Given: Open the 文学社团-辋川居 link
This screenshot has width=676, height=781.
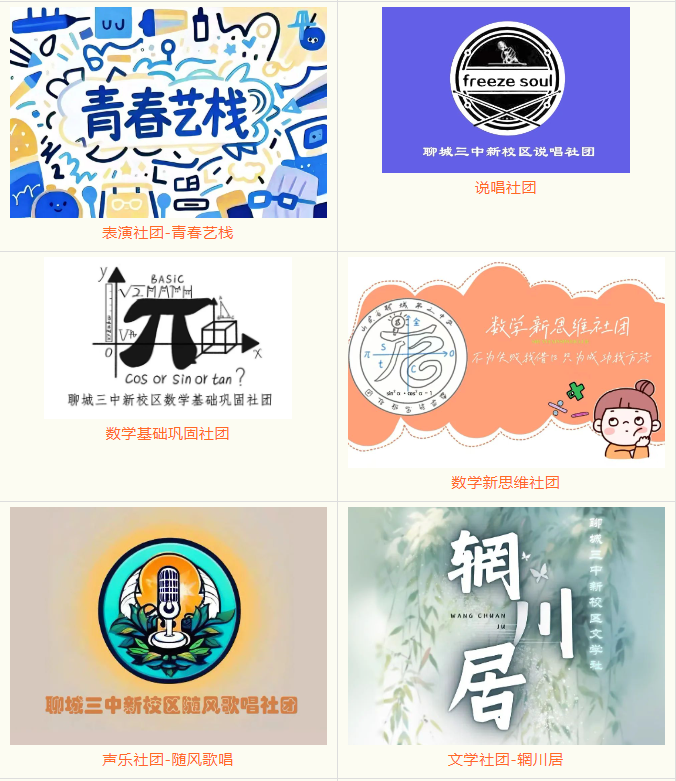Looking at the screenshot, I should pyautogui.click(x=506, y=760).
